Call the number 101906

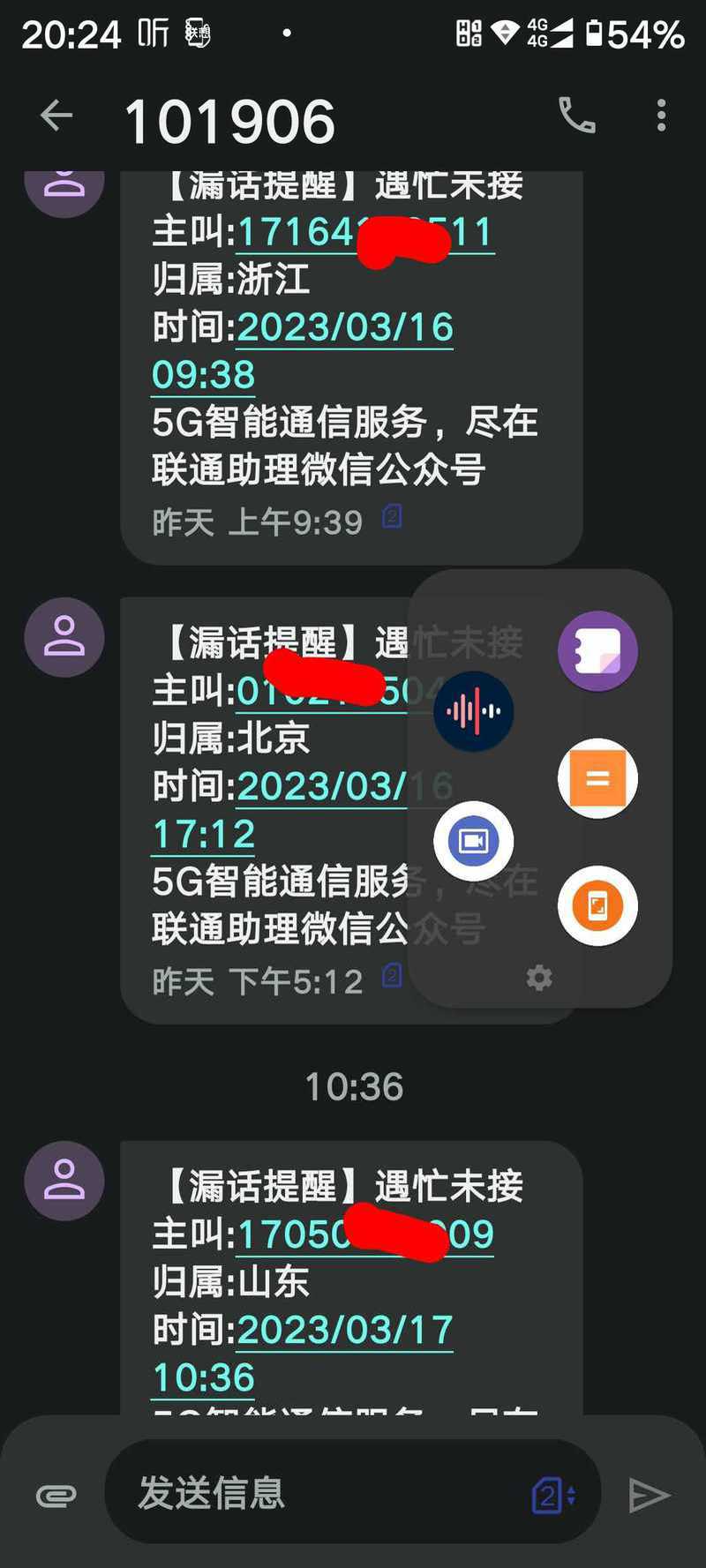pyautogui.click(x=577, y=116)
